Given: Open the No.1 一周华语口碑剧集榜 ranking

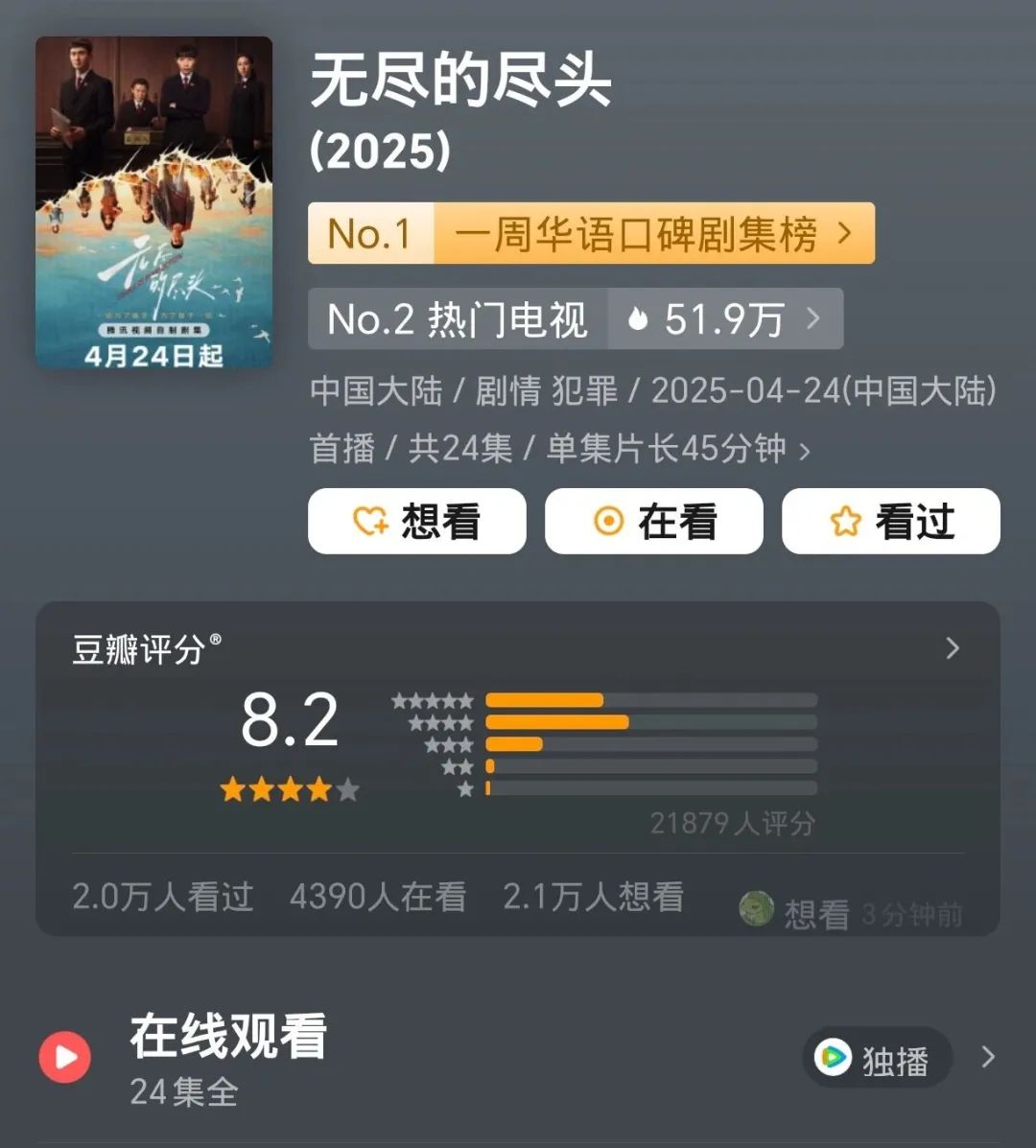Looking at the screenshot, I should (x=591, y=233).
